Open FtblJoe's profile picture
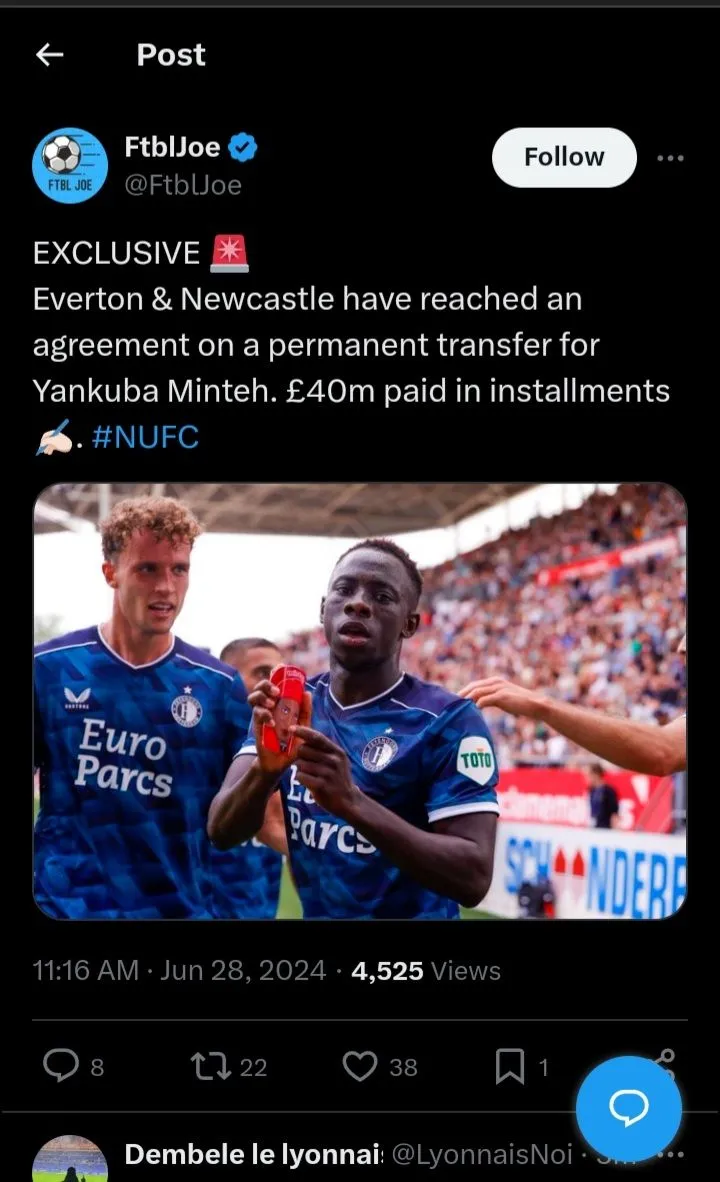 [x=70, y=165]
